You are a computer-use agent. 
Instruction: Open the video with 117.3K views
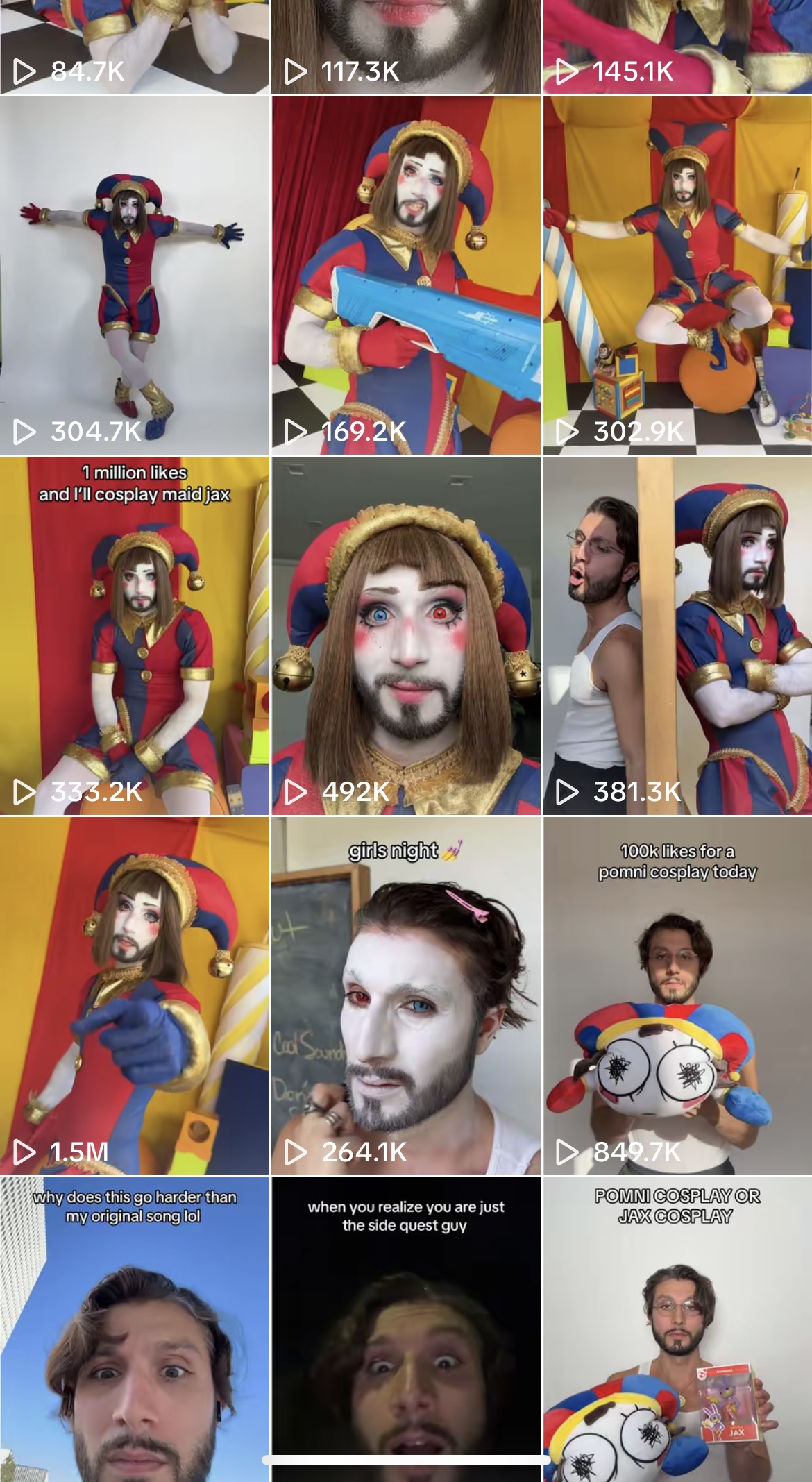point(406,47)
